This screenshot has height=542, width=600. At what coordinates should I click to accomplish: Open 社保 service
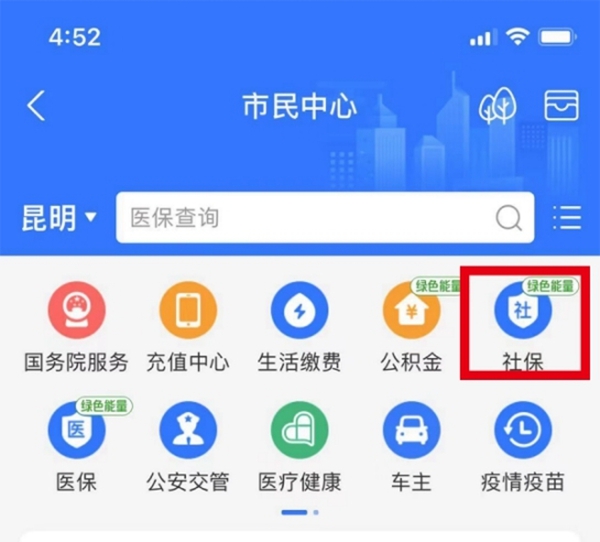(x=523, y=328)
